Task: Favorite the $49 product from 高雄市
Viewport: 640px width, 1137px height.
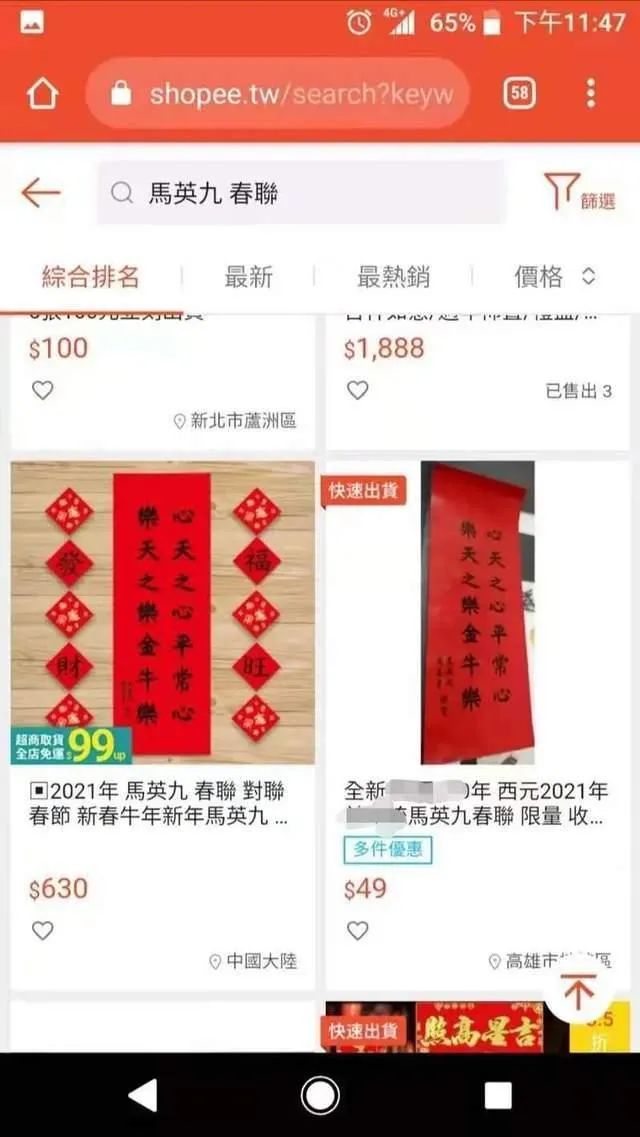Action: click(357, 931)
